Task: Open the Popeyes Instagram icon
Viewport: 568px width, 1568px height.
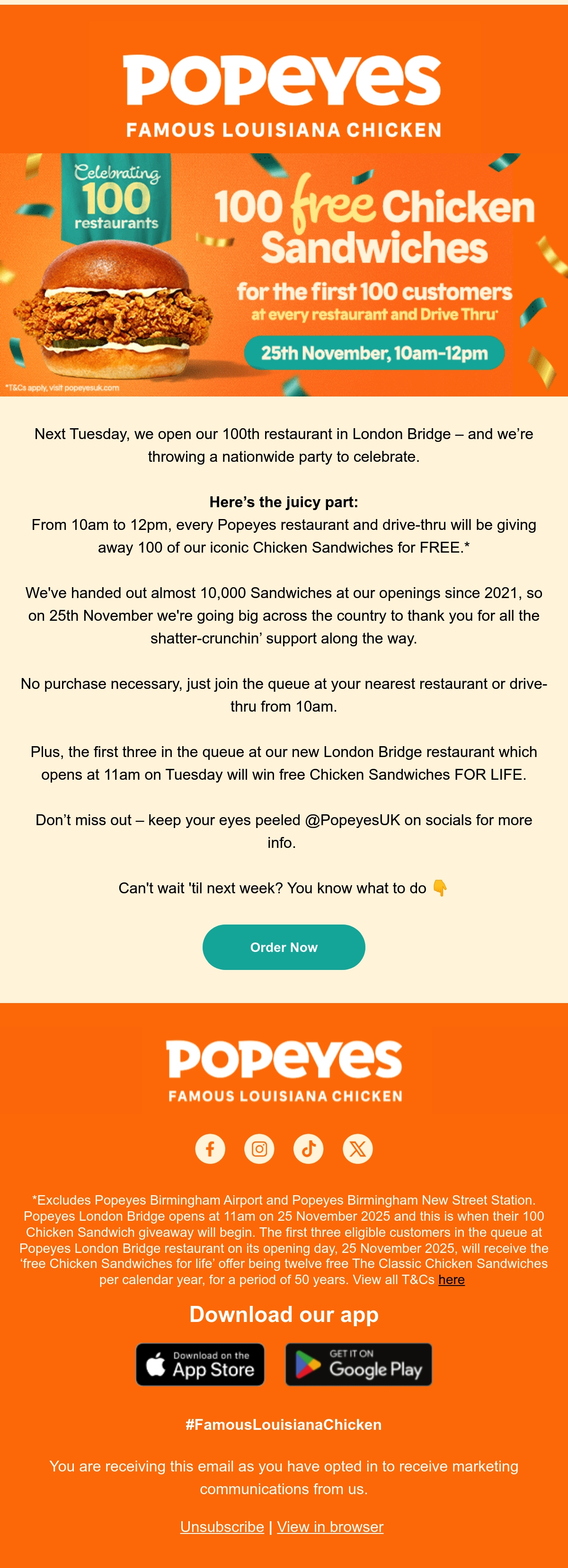Action: (x=259, y=1149)
